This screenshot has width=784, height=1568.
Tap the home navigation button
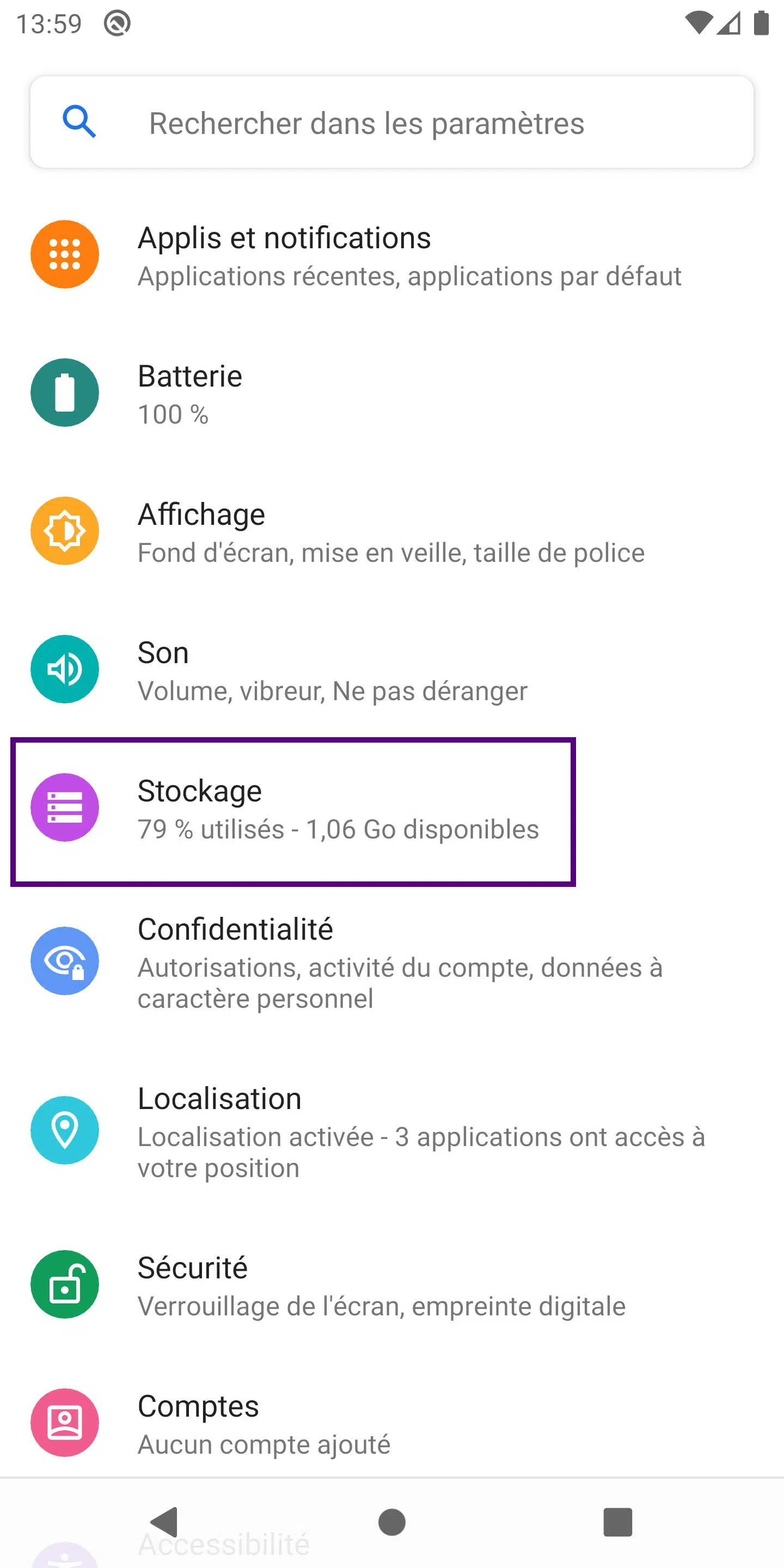pyautogui.click(x=392, y=1522)
